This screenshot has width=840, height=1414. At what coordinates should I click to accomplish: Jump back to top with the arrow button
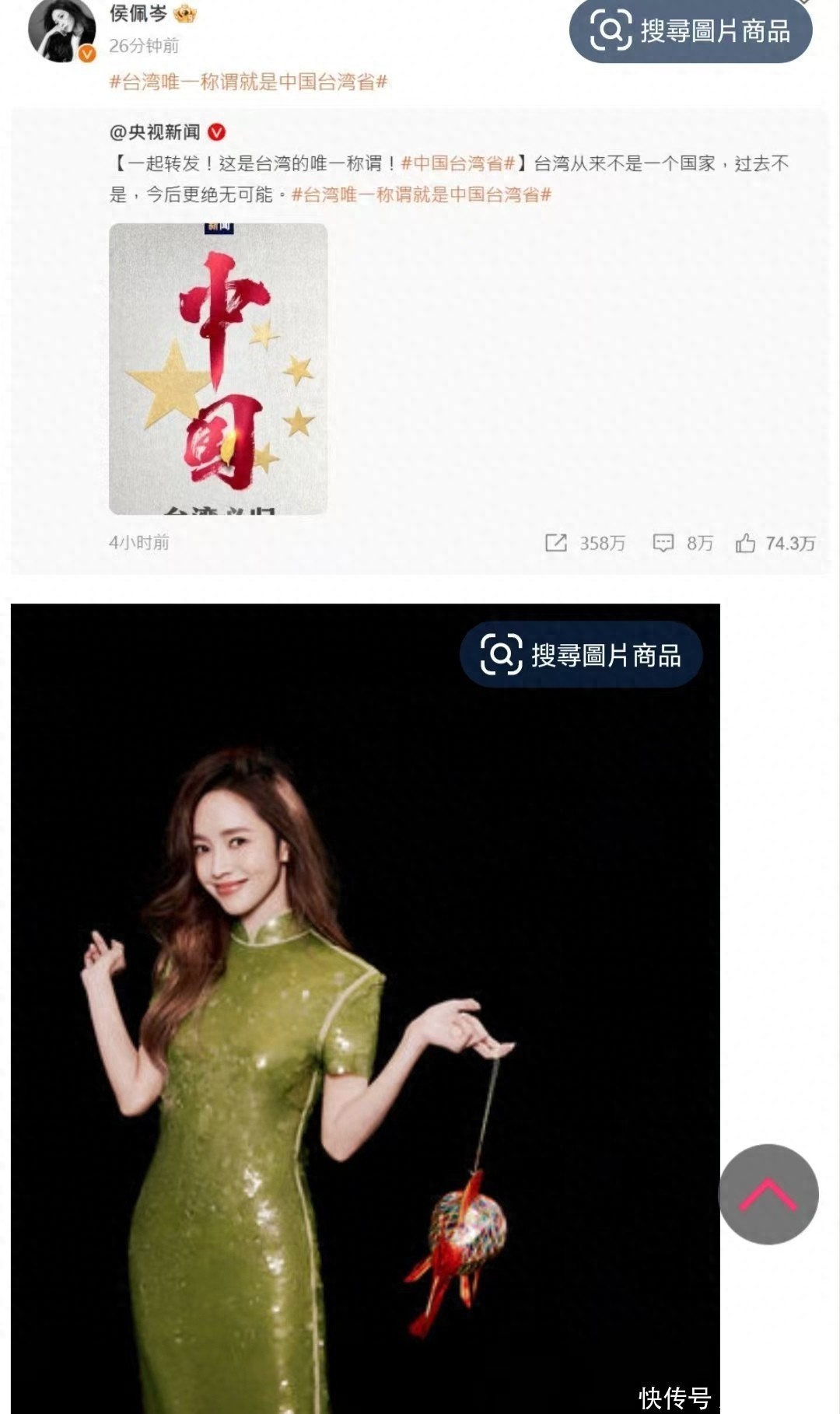768,1194
